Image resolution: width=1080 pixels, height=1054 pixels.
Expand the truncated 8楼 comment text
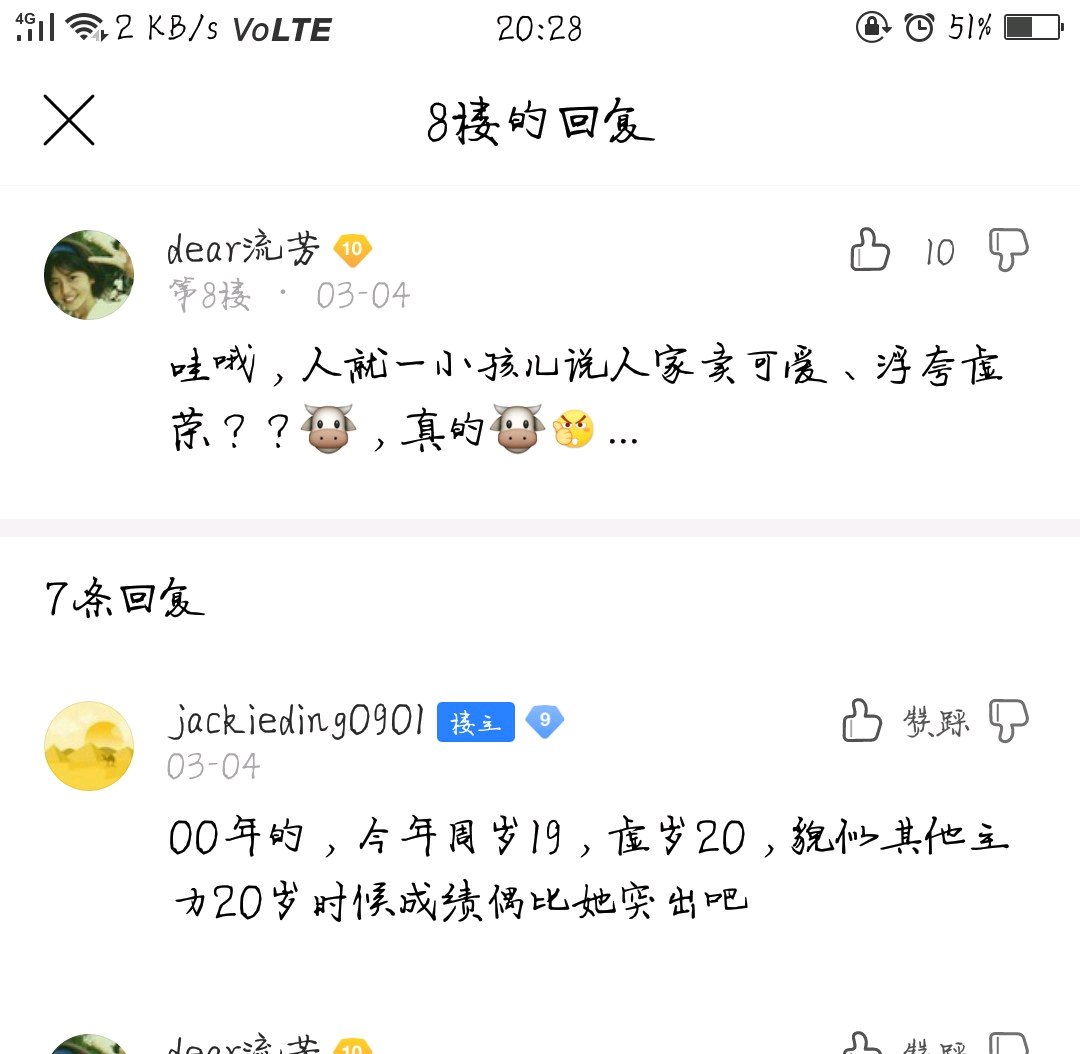(623, 435)
